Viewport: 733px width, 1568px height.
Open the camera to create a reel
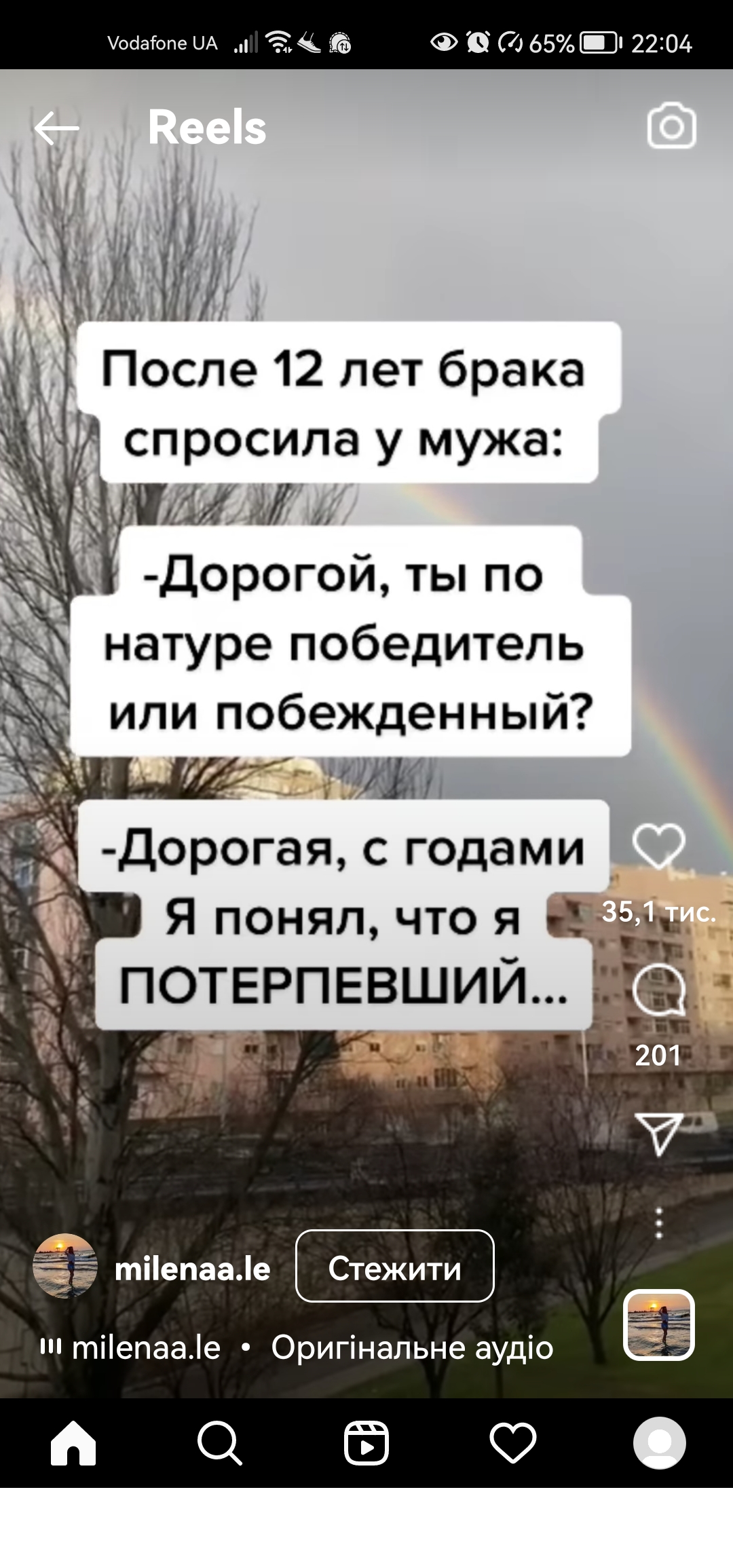click(x=671, y=126)
